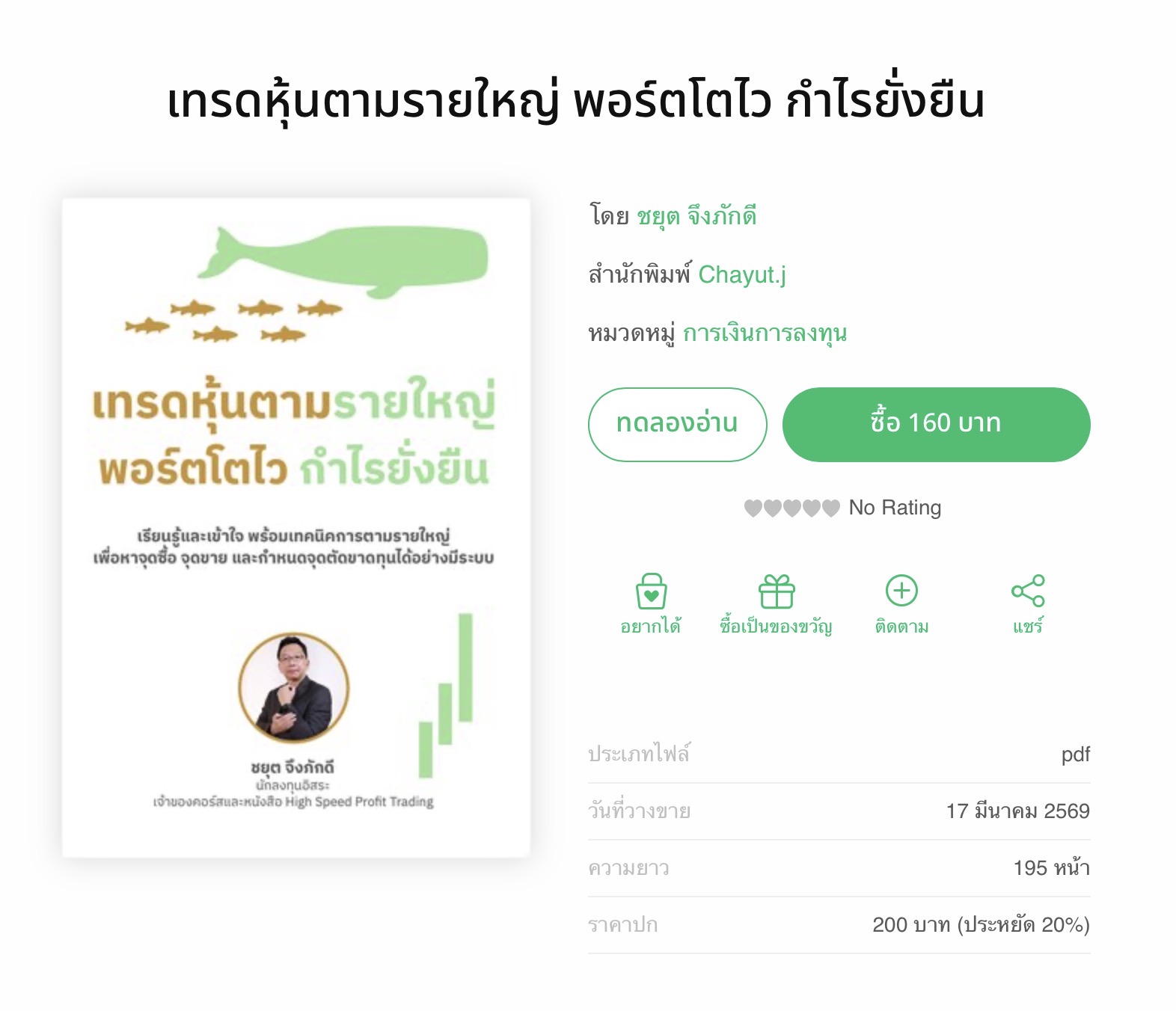Add book to wishlist (อยากได้)
Viewport: 1176px width, 1011px height.
pyautogui.click(x=651, y=603)
